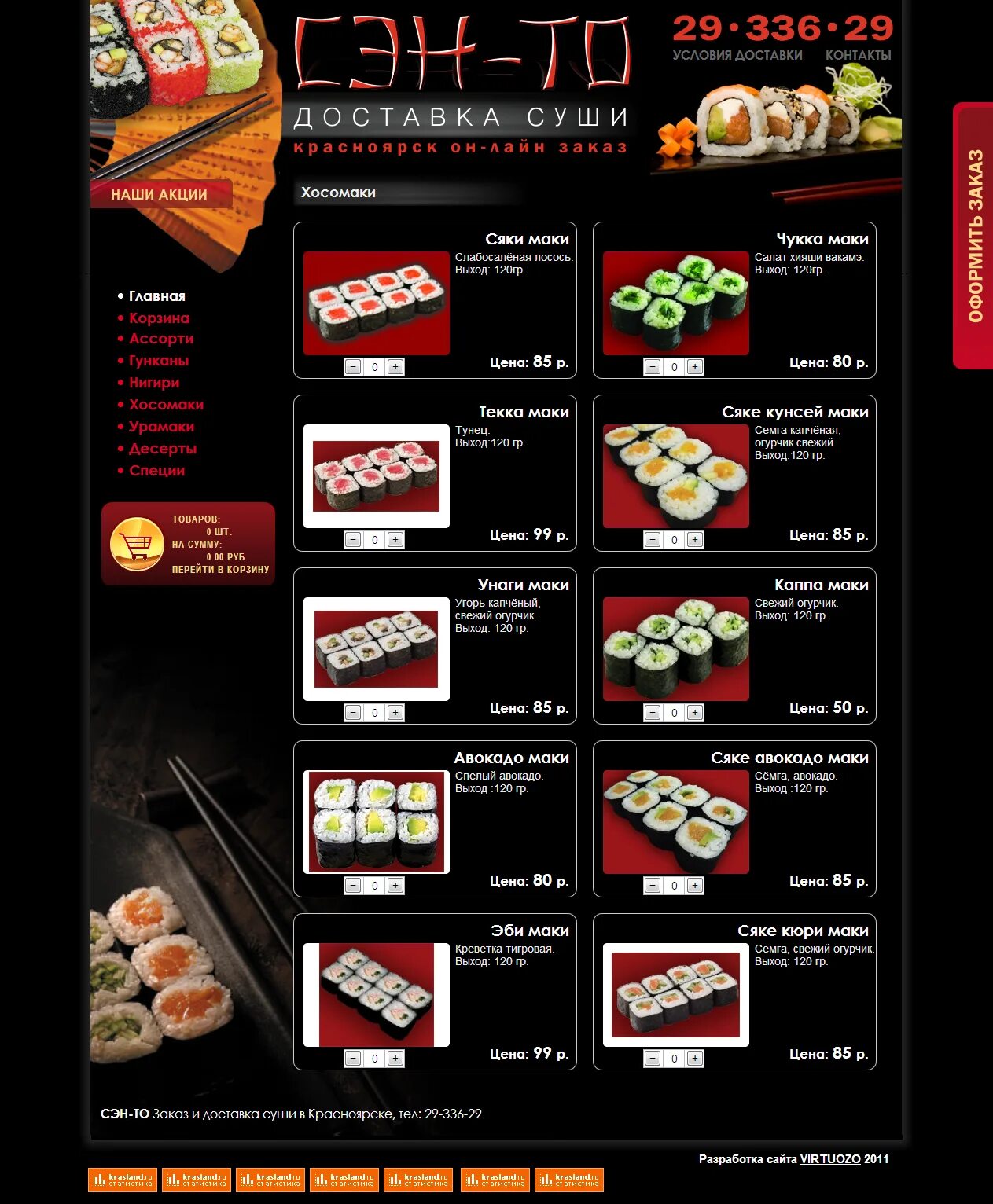Tap ПЕРЕЙТИ В КОРЗИНУ in cart widget
Image resolution: width=993 pixels, height=1204 pixels.
point(220,569)
